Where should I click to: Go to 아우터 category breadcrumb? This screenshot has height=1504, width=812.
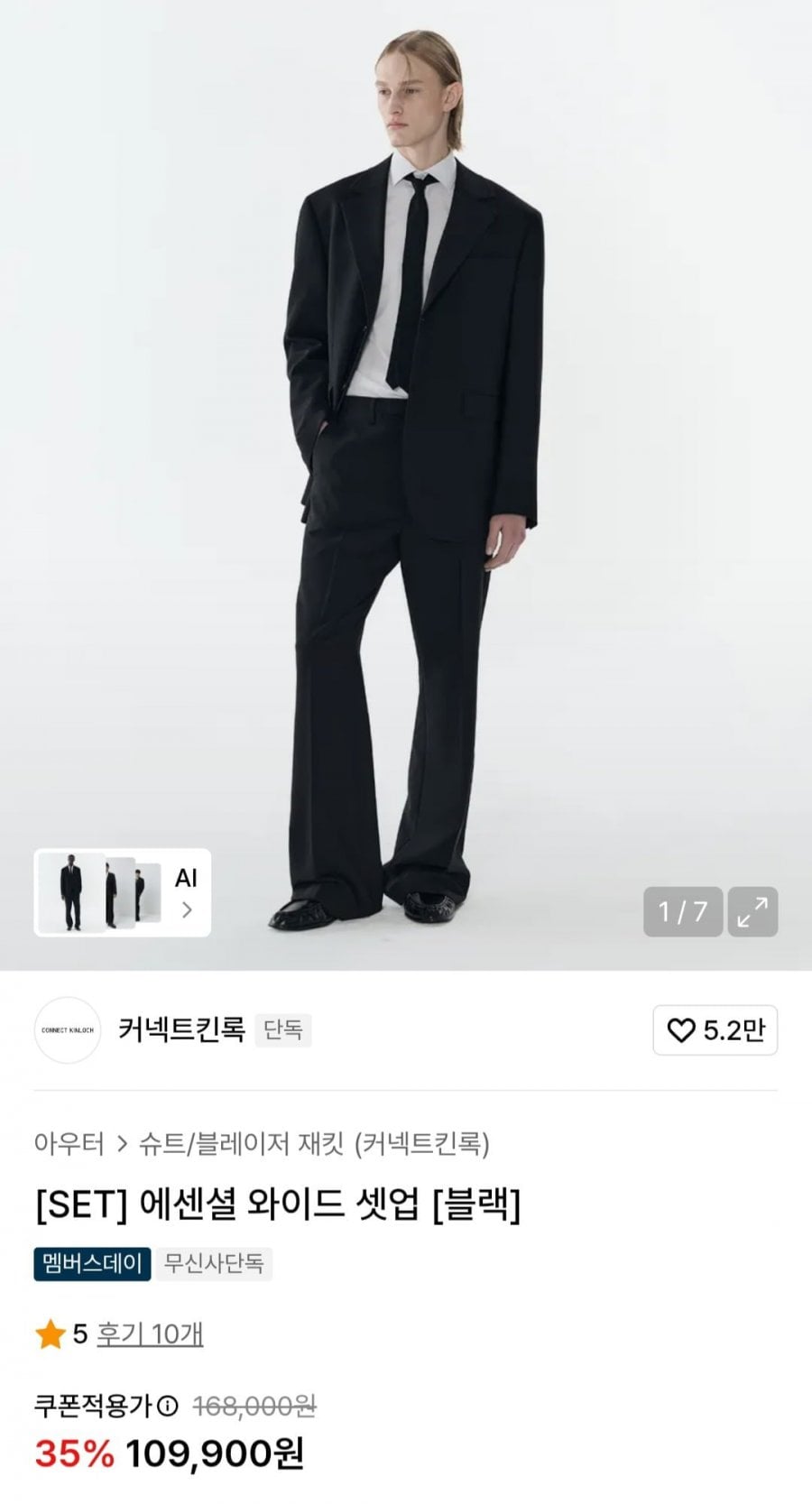point(69,1144)
